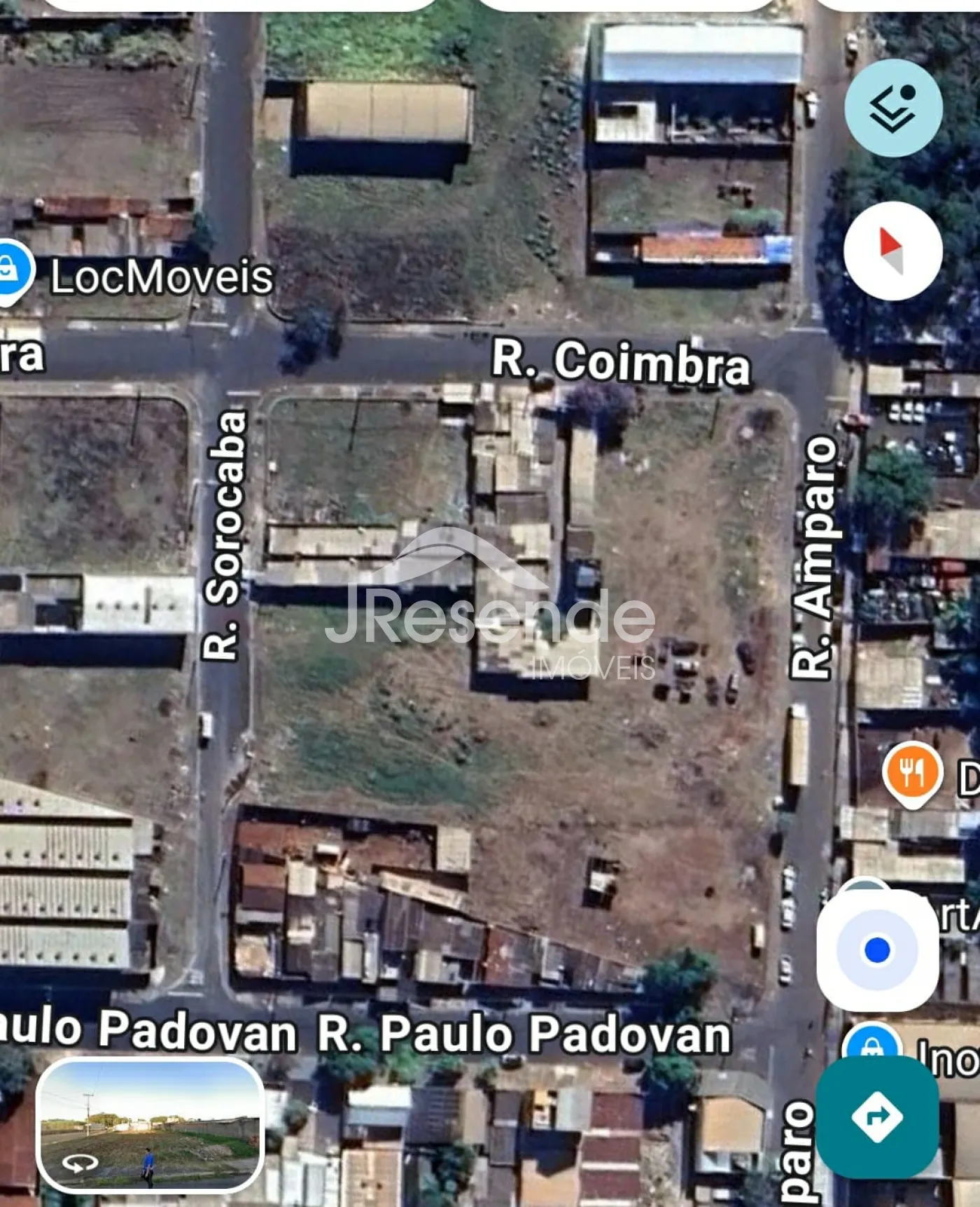Image resolution: width=980 pixels, height=1207 pixels.
Task: Start directions with the teal arrow button
Action: (877, 1116)
